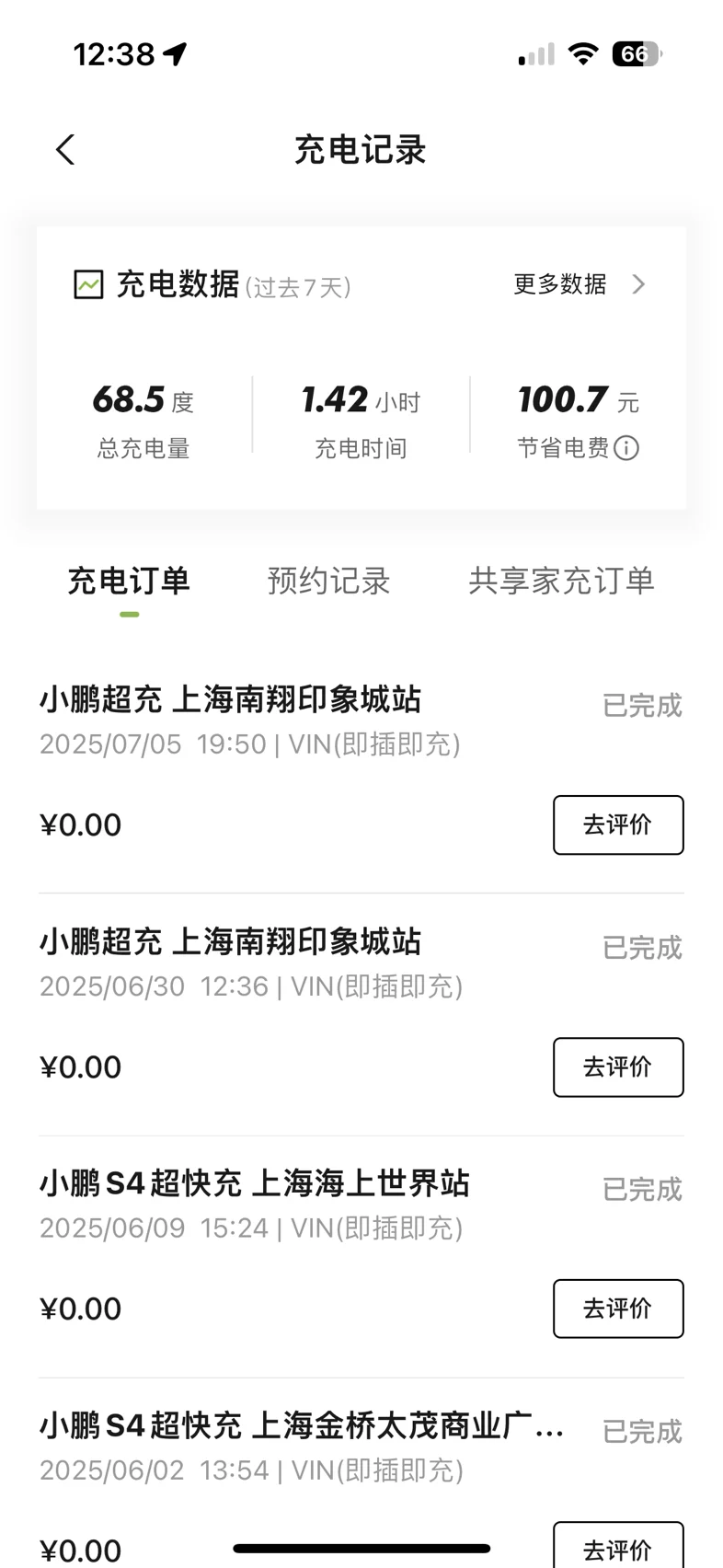
Task: Open the 上海海上世界站 charging order
Action: pos(361,1256)
